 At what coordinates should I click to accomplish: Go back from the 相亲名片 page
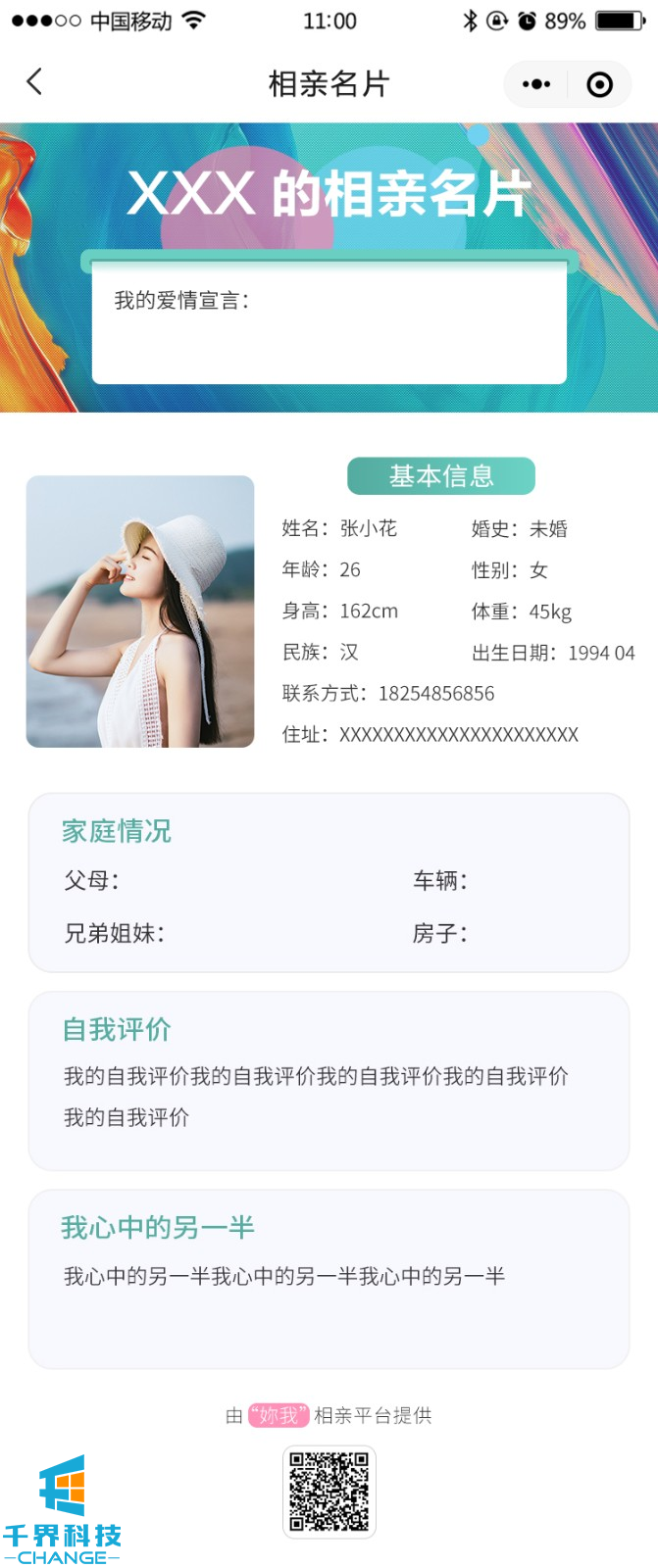[x=34, y=82]
